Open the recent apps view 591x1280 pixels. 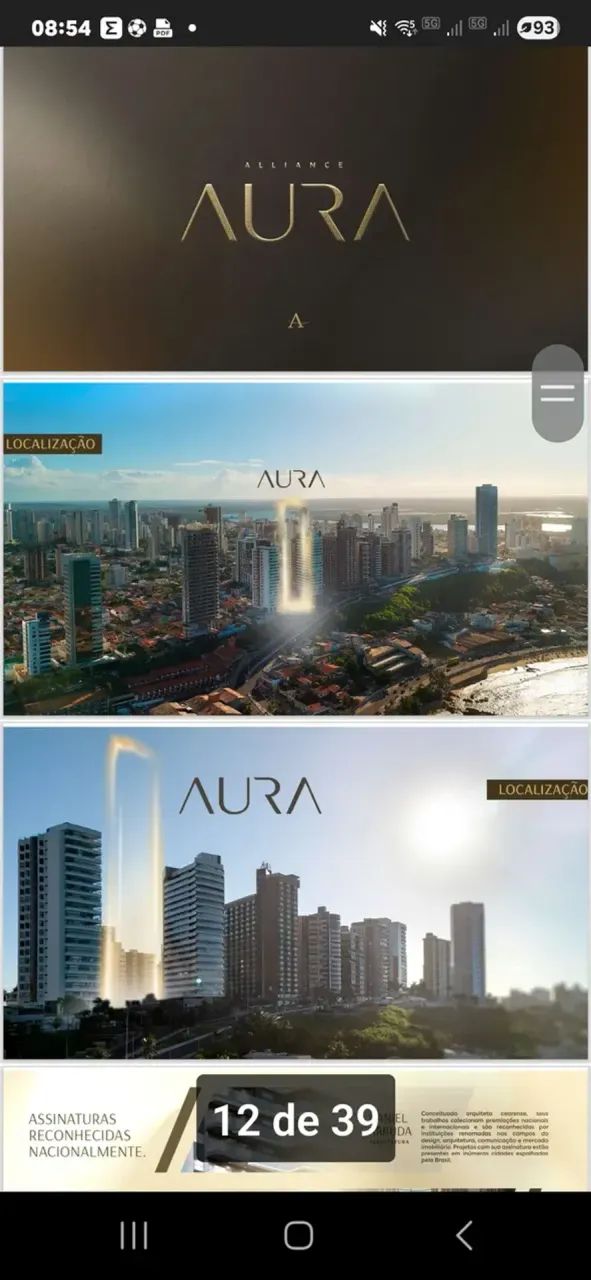[x=134, y=1236]
